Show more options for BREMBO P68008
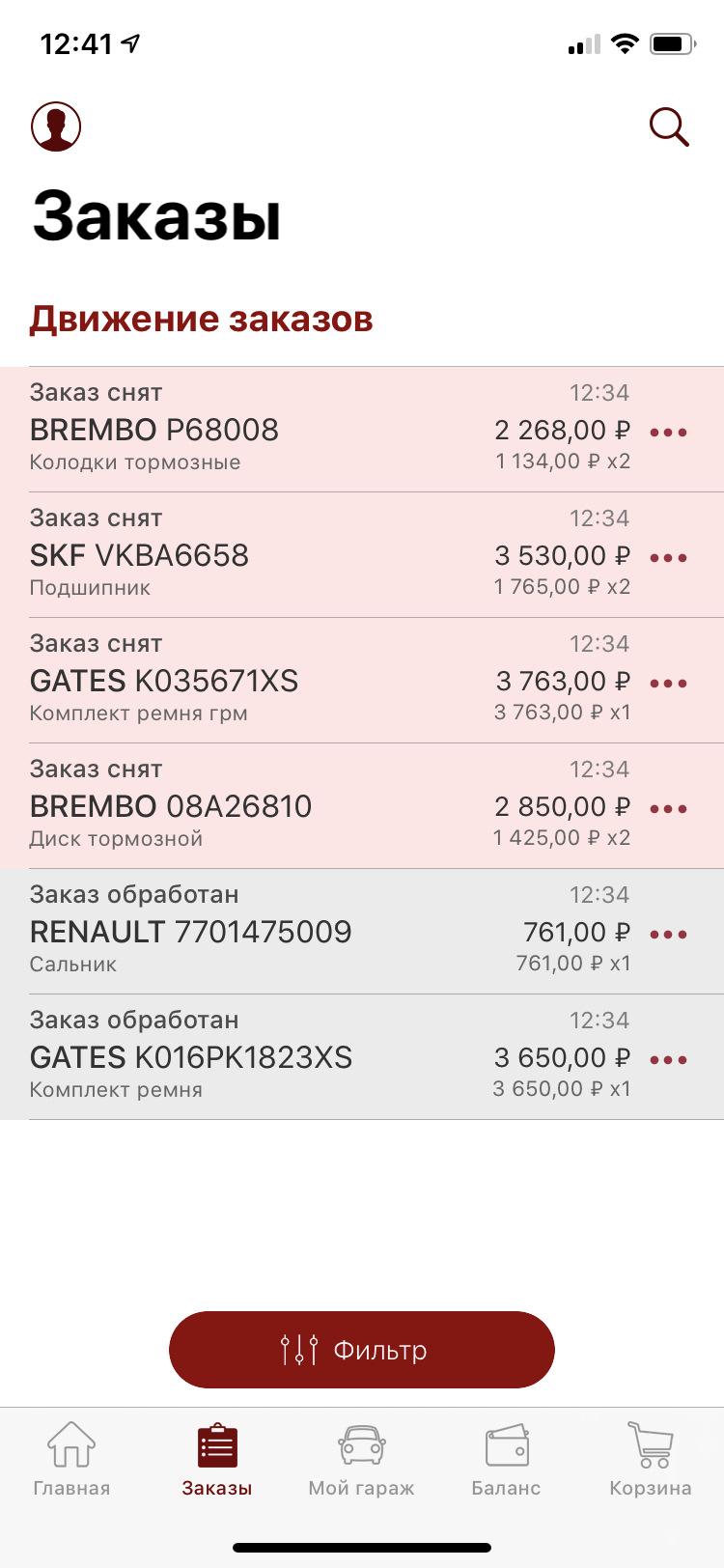The image size is (724, 1568). pyautogui.click(x=668, y=433)
